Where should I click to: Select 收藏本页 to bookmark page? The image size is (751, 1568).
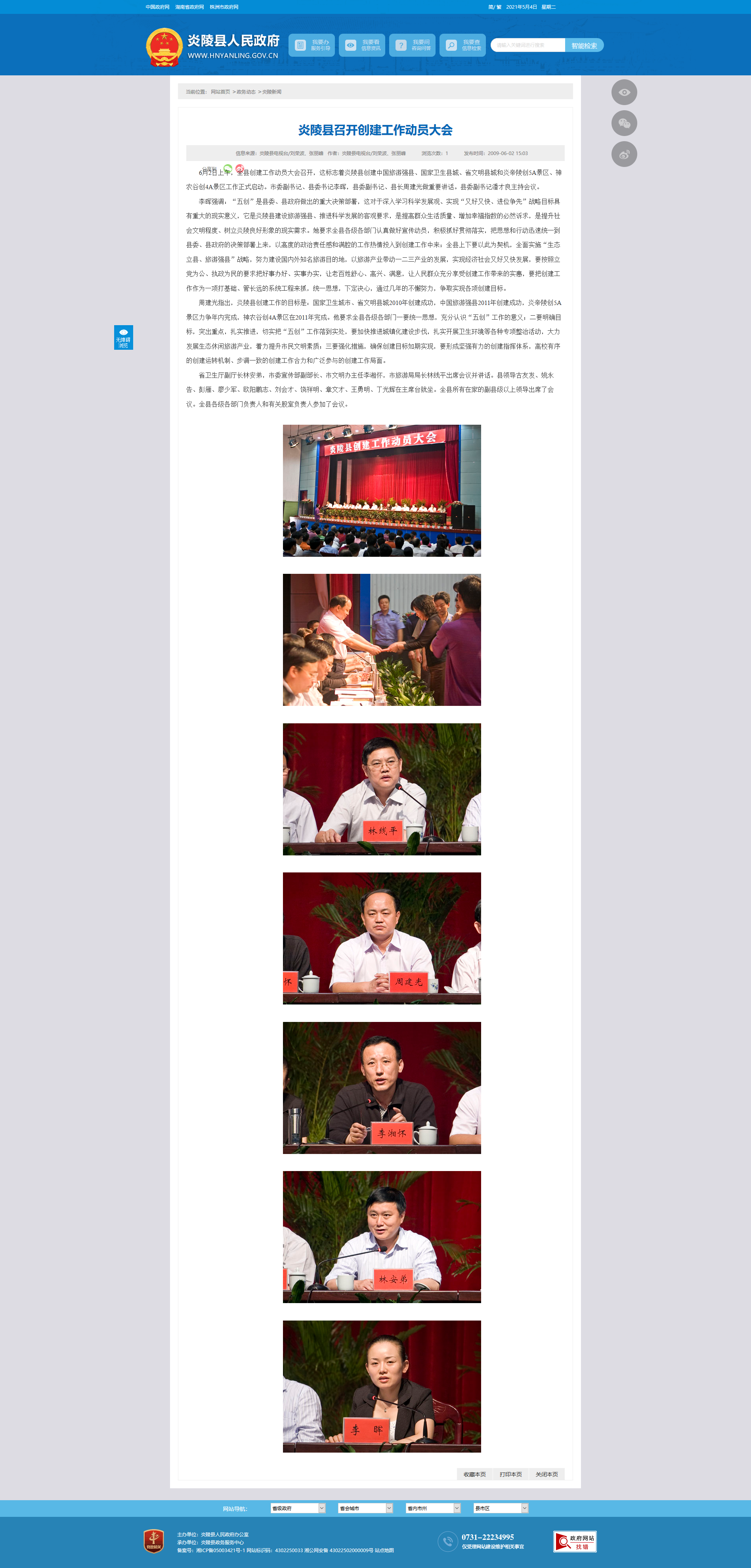click(x=474, y=1474)
